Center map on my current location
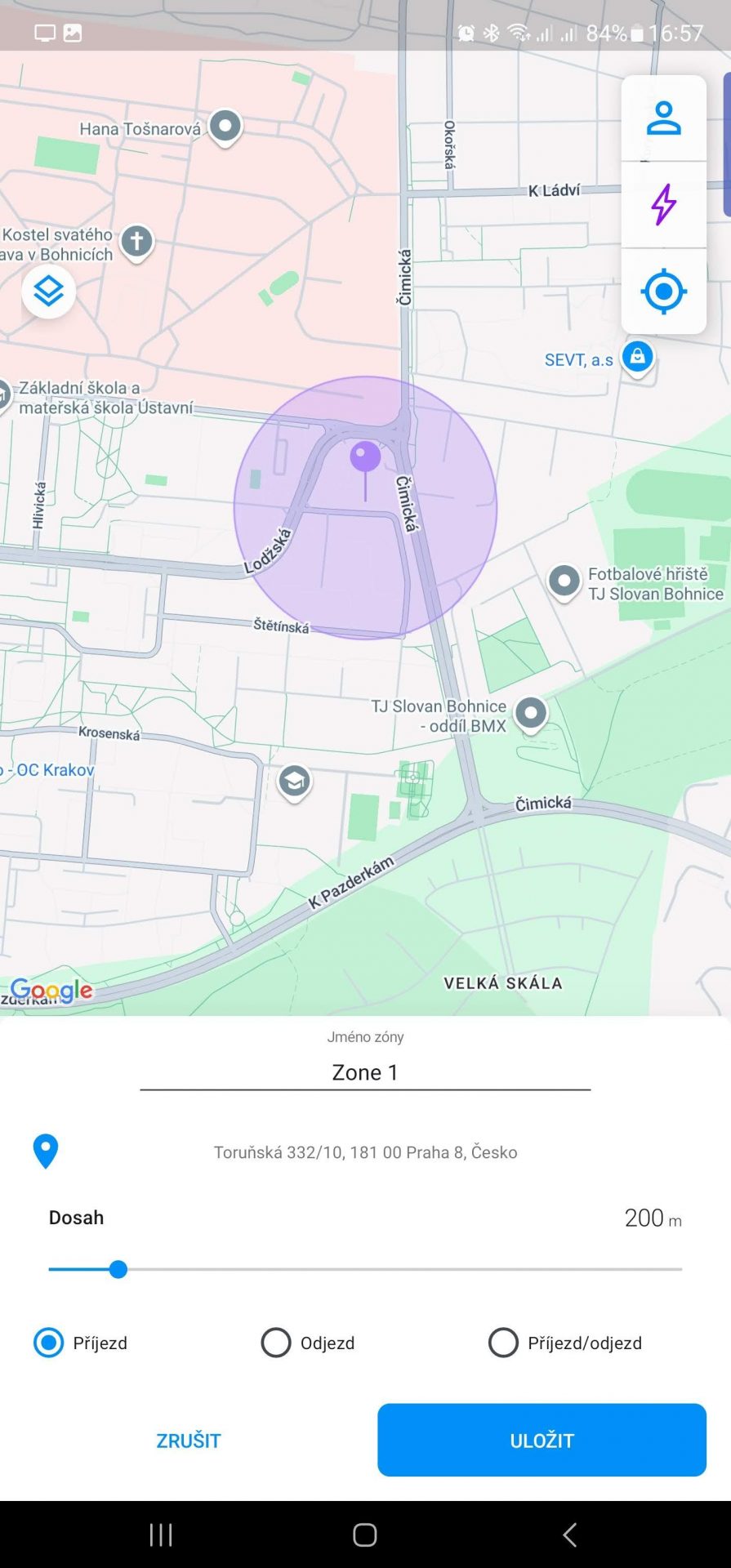This screenshot has width=731, height=1568. pos(663,291)
